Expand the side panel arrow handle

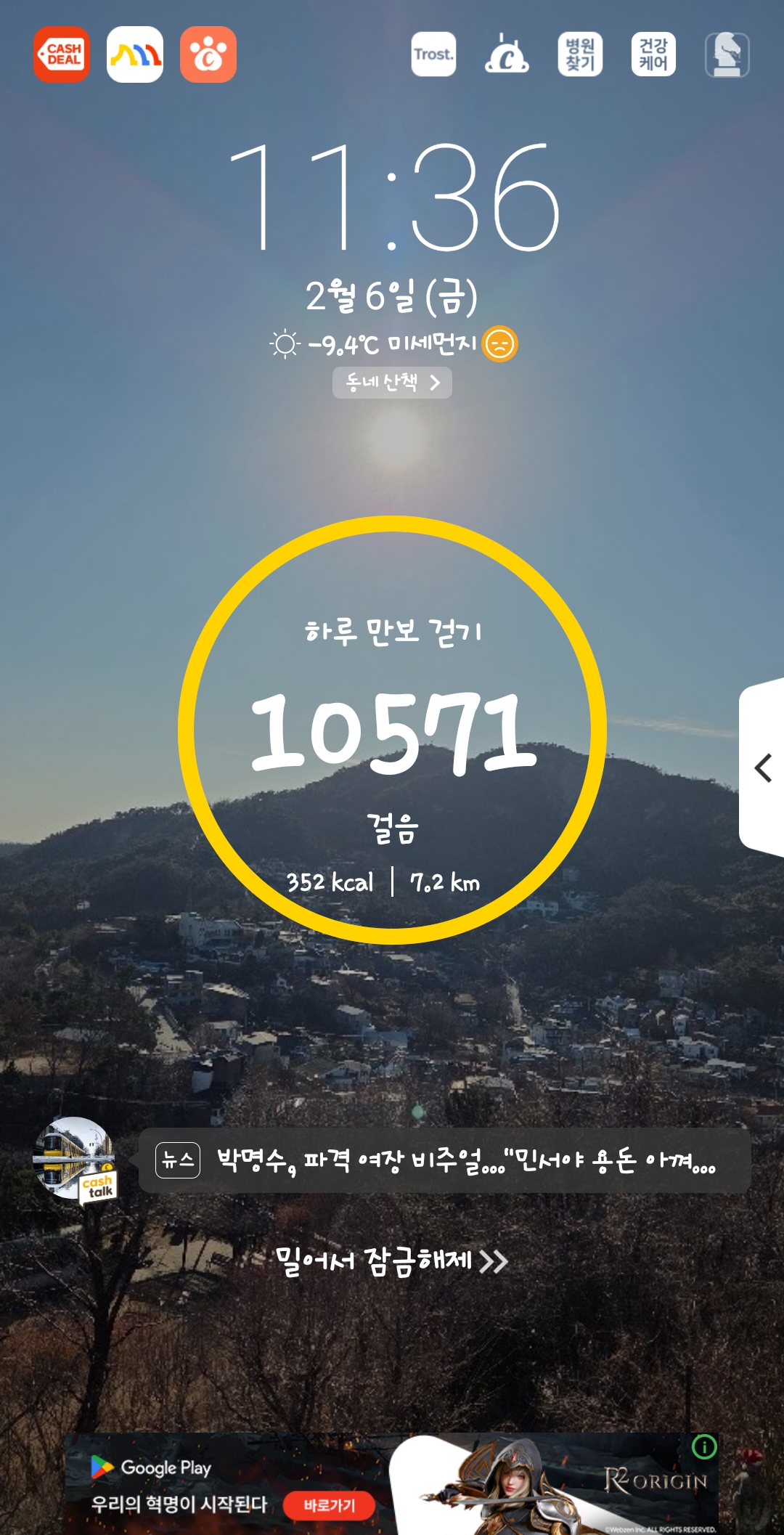point(762,767)
